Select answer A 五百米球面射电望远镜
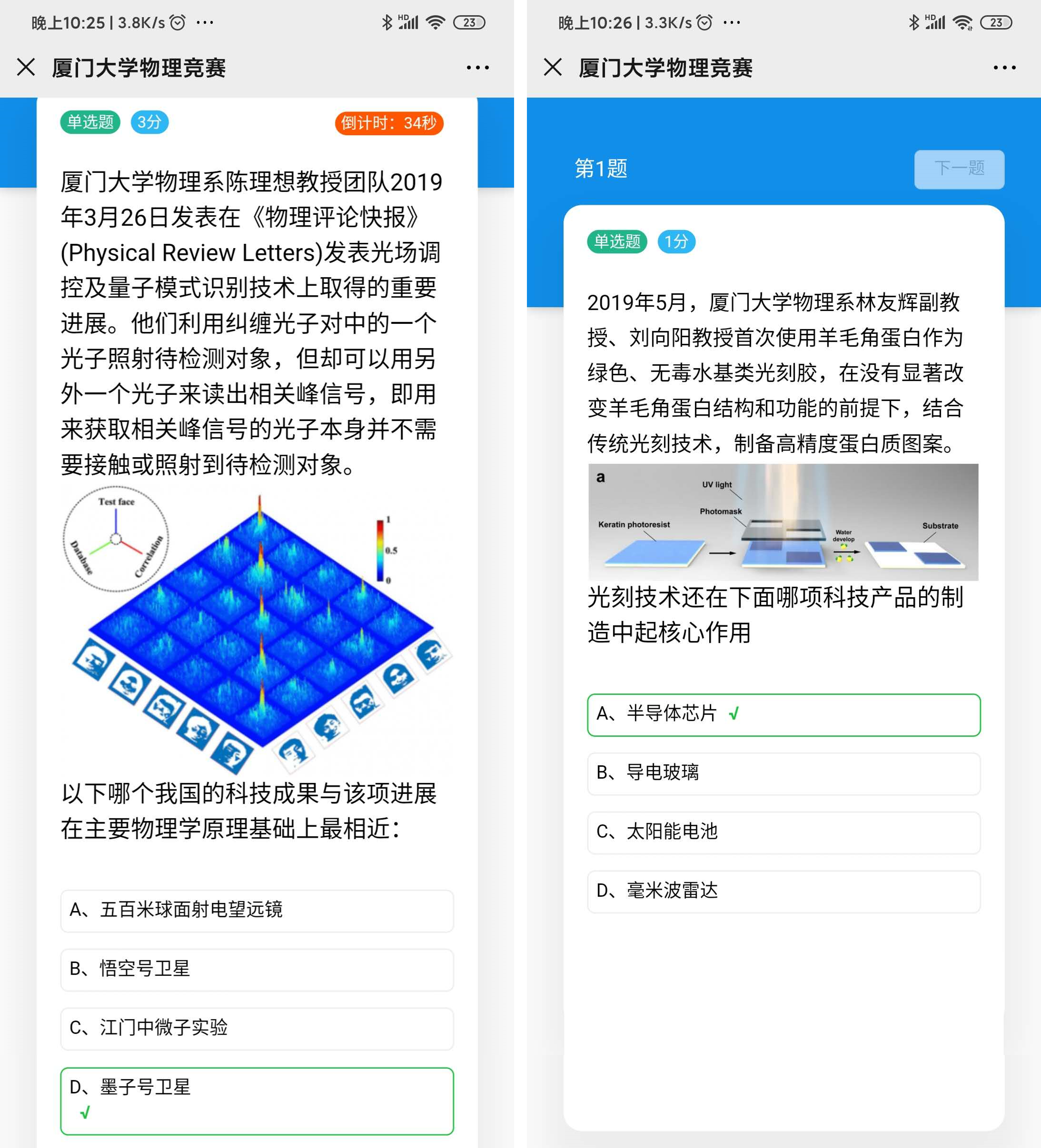The width and height of the screenshot is (1041, 1148). [x=257, y=911]
